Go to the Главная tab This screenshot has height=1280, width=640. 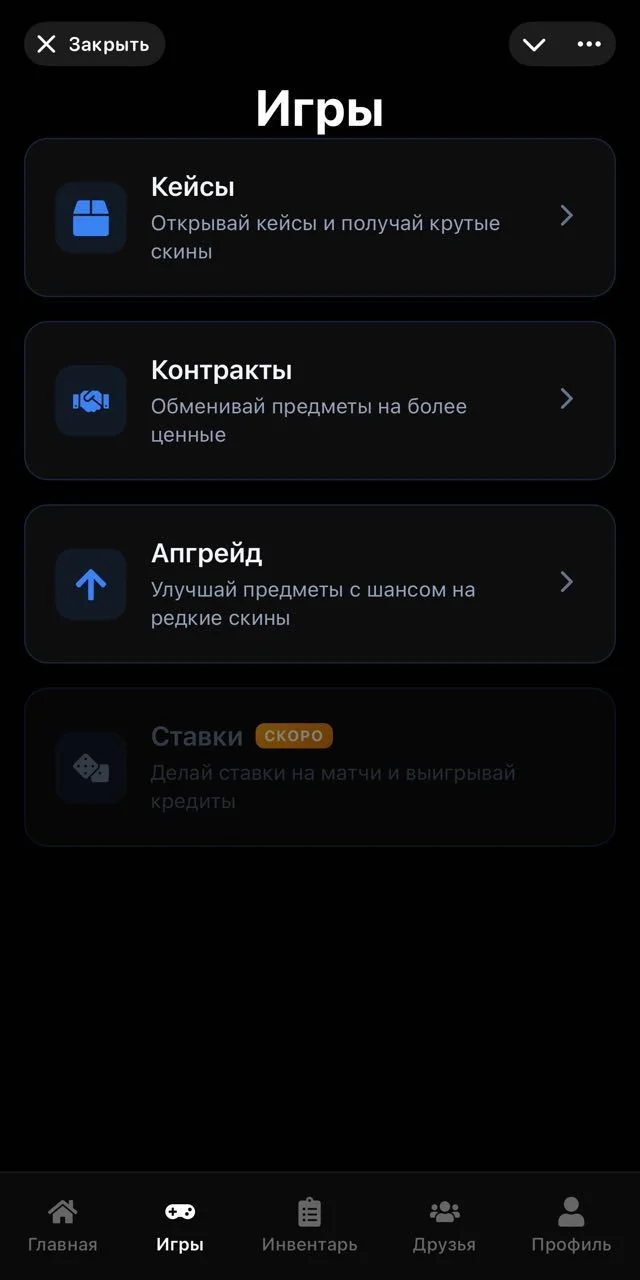pos(63,1226)
